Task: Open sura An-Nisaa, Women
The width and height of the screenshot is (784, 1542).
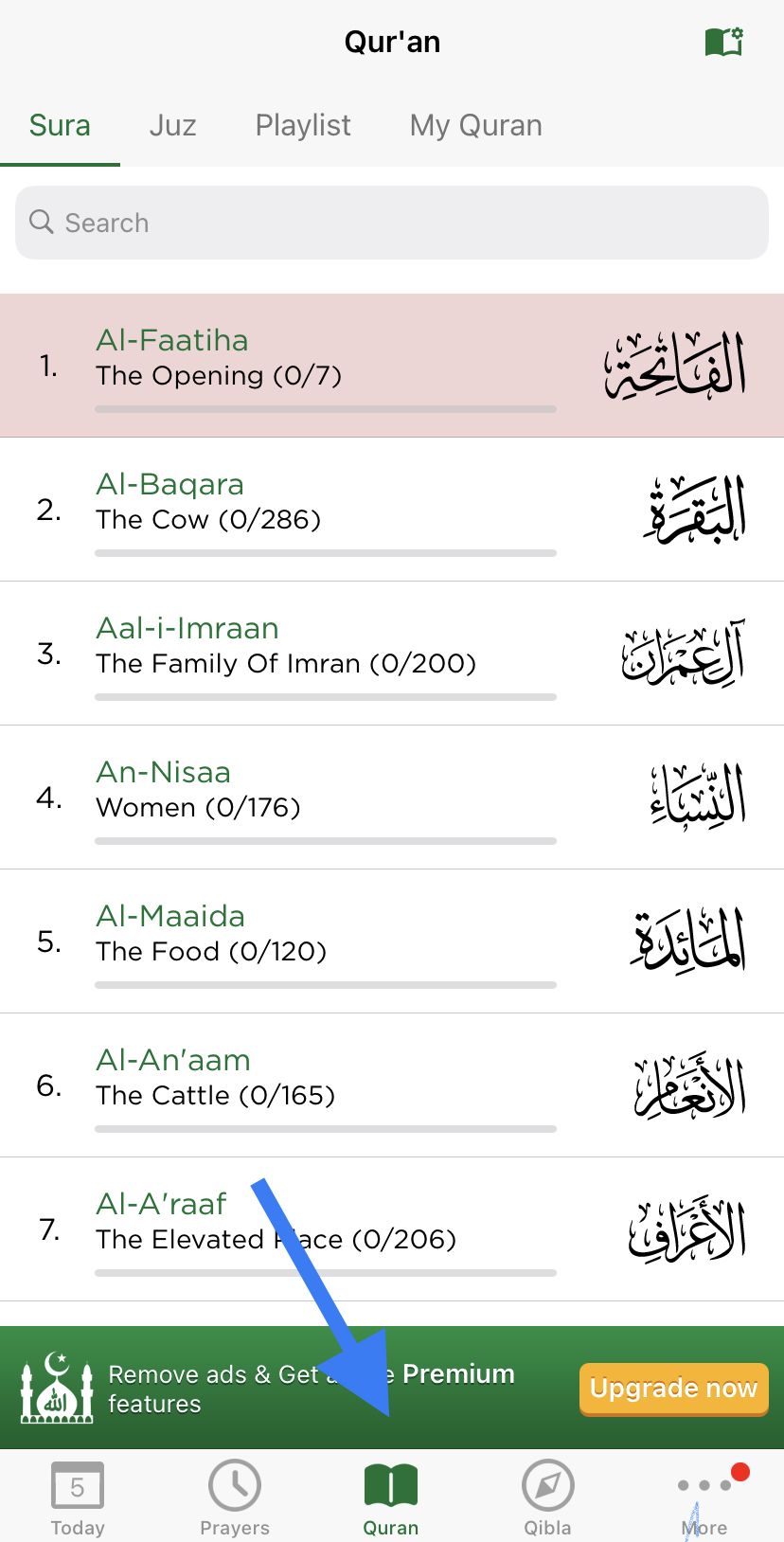Action: [392, 798]
